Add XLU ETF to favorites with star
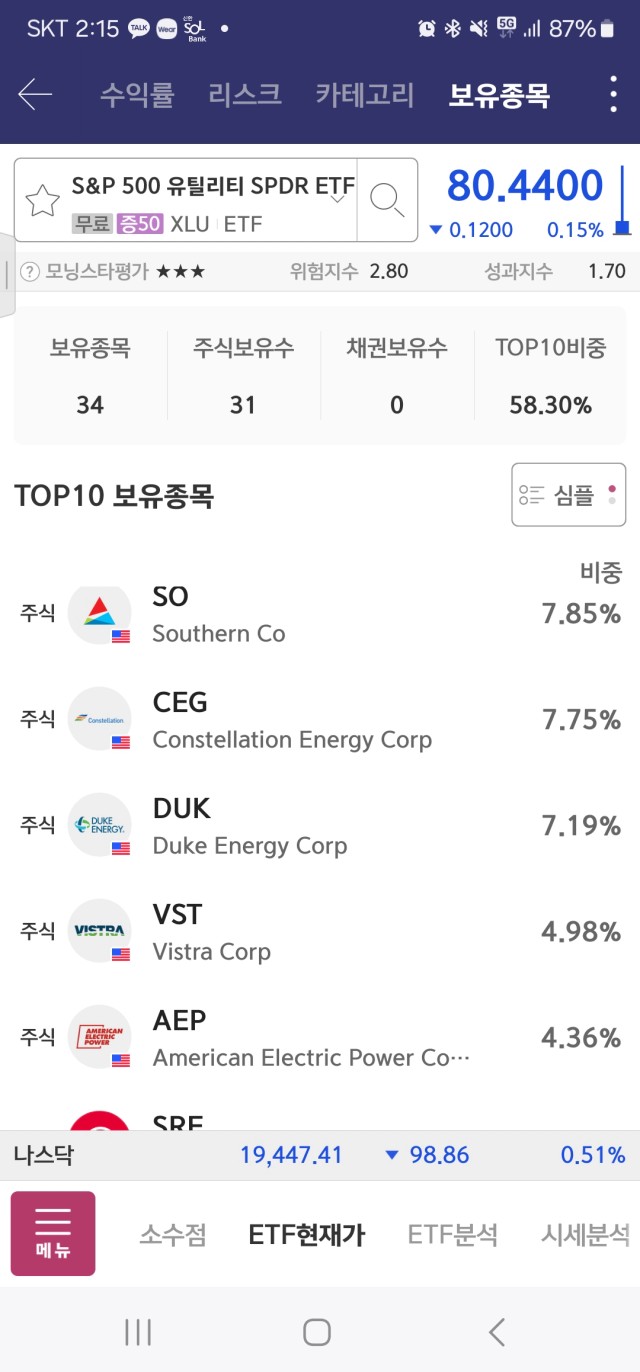 point(42,201)
